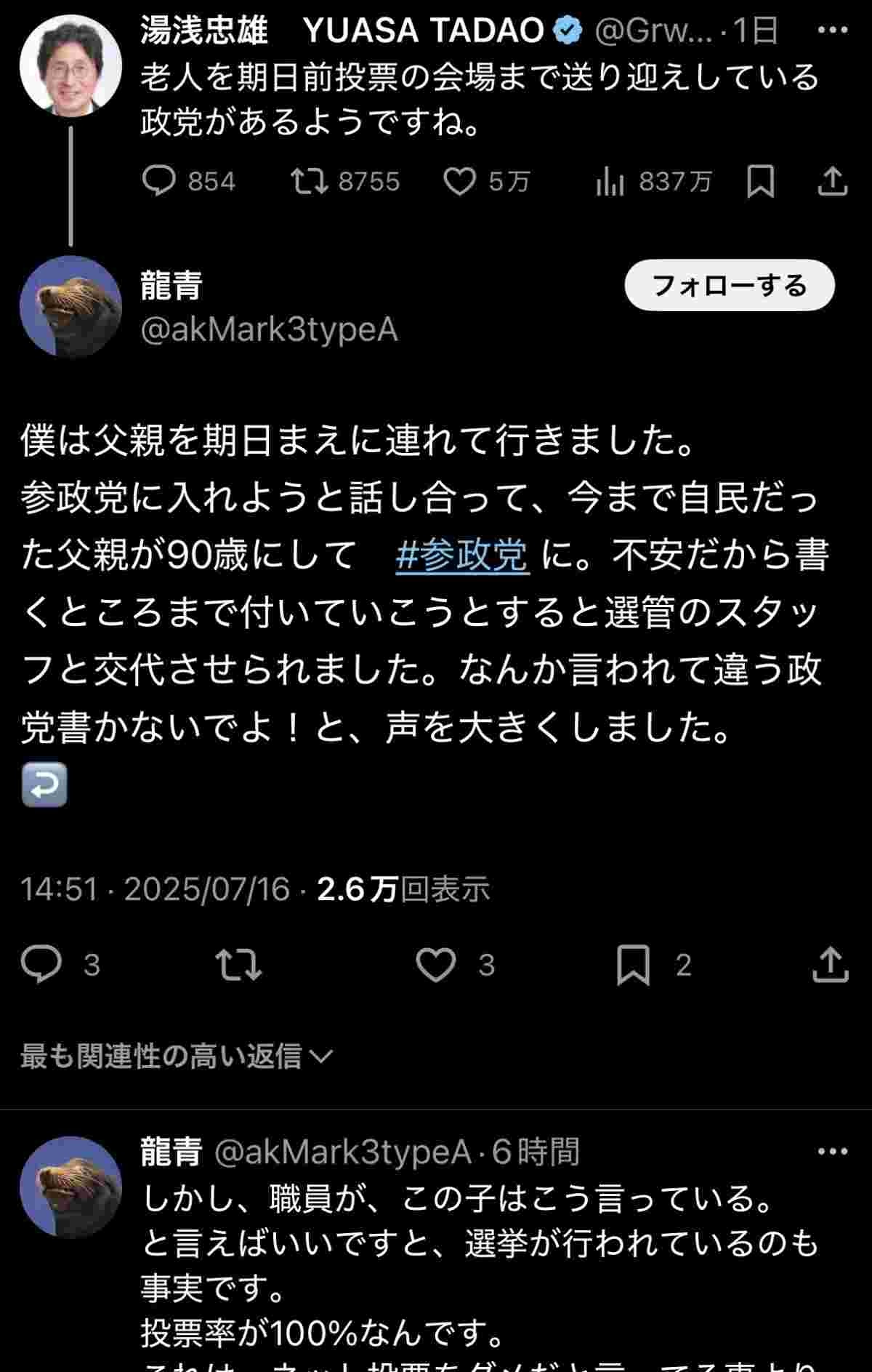Screen dimensions: 872x1372
Task: Share 龍青's main post dated 2025/07/16
Action: [830, 965]
